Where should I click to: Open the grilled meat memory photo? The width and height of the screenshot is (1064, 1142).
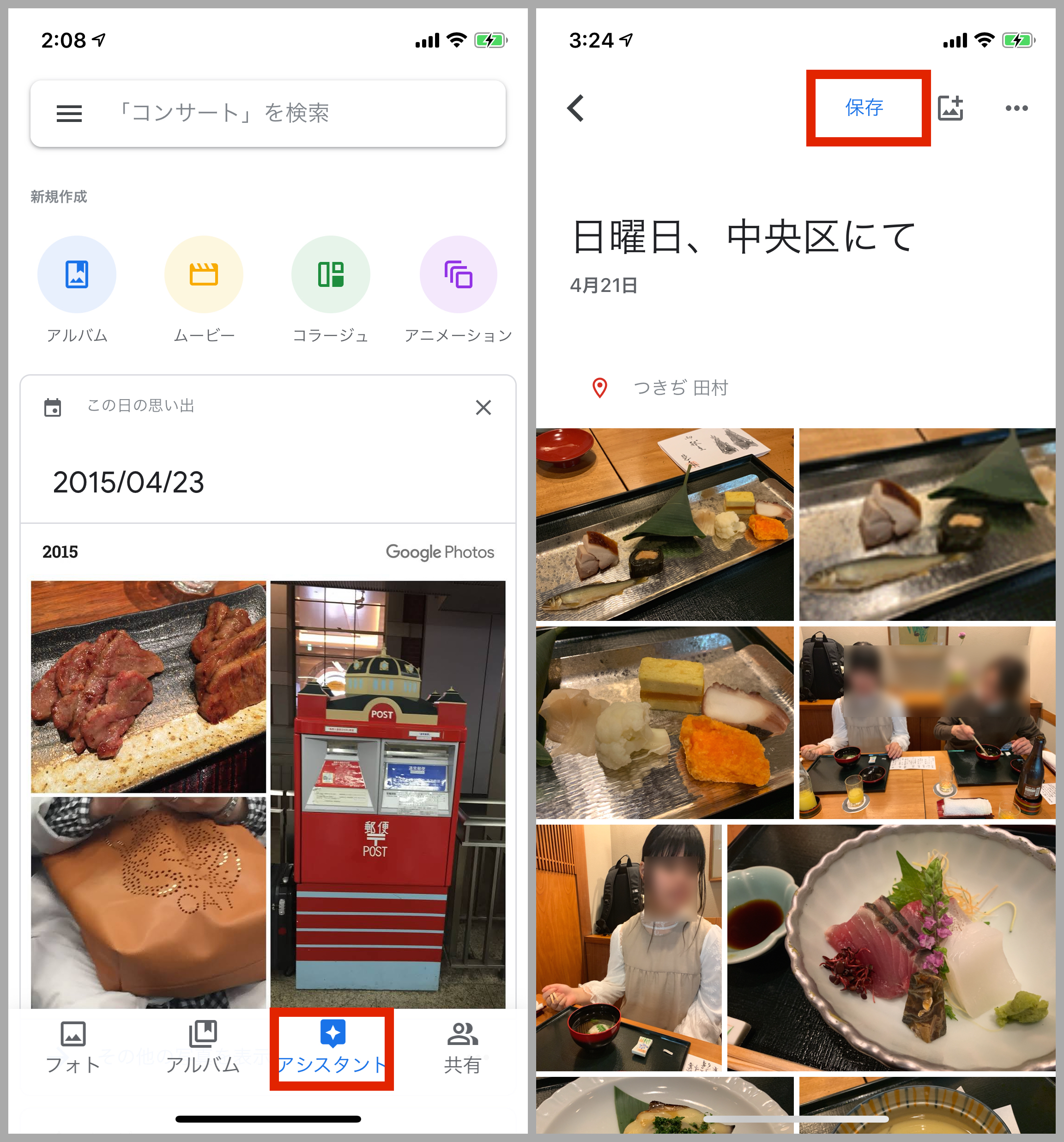[x=148, y=686]
